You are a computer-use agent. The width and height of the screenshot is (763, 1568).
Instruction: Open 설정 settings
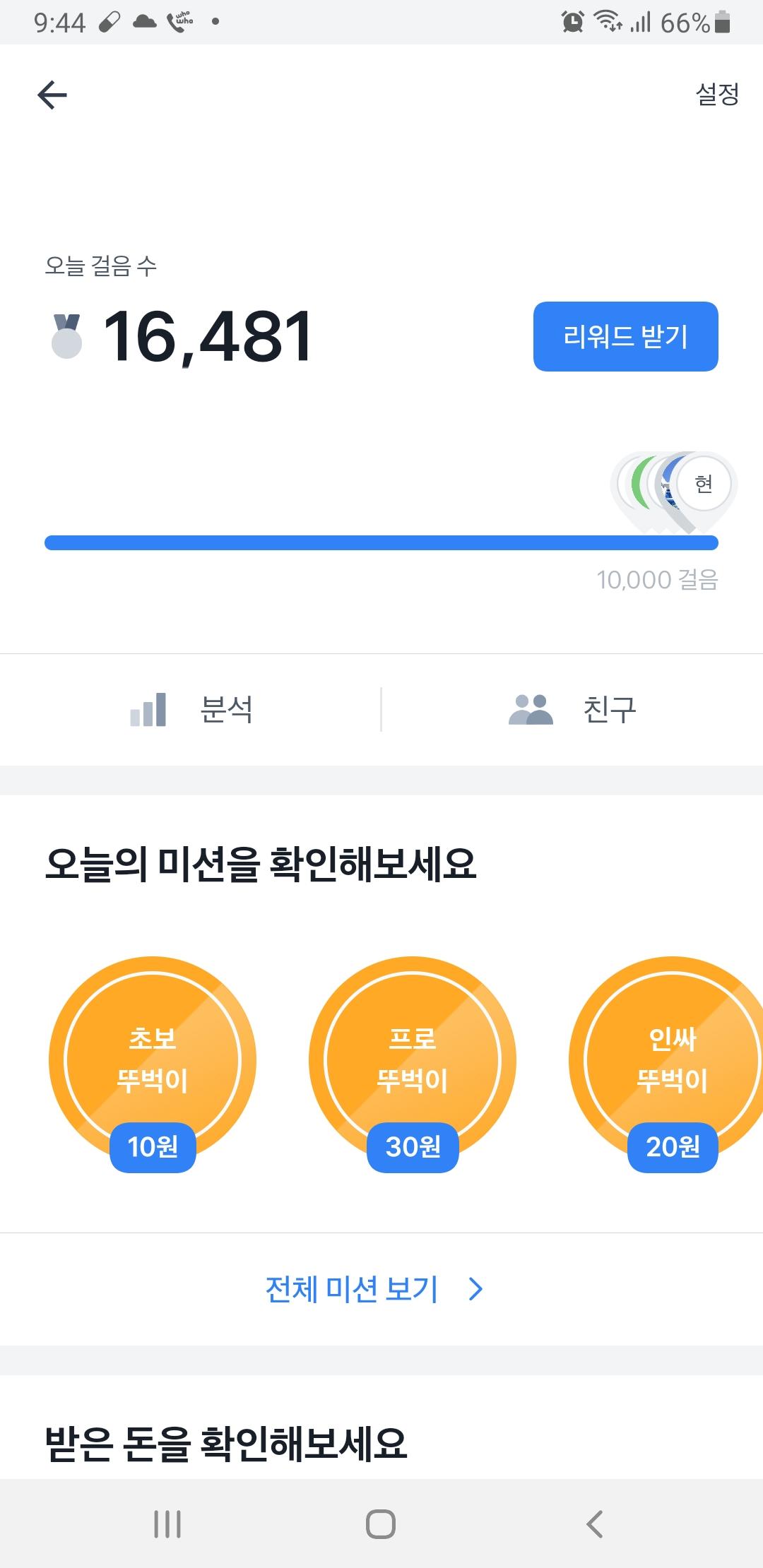pyautogui.click(x=717, y=94)
